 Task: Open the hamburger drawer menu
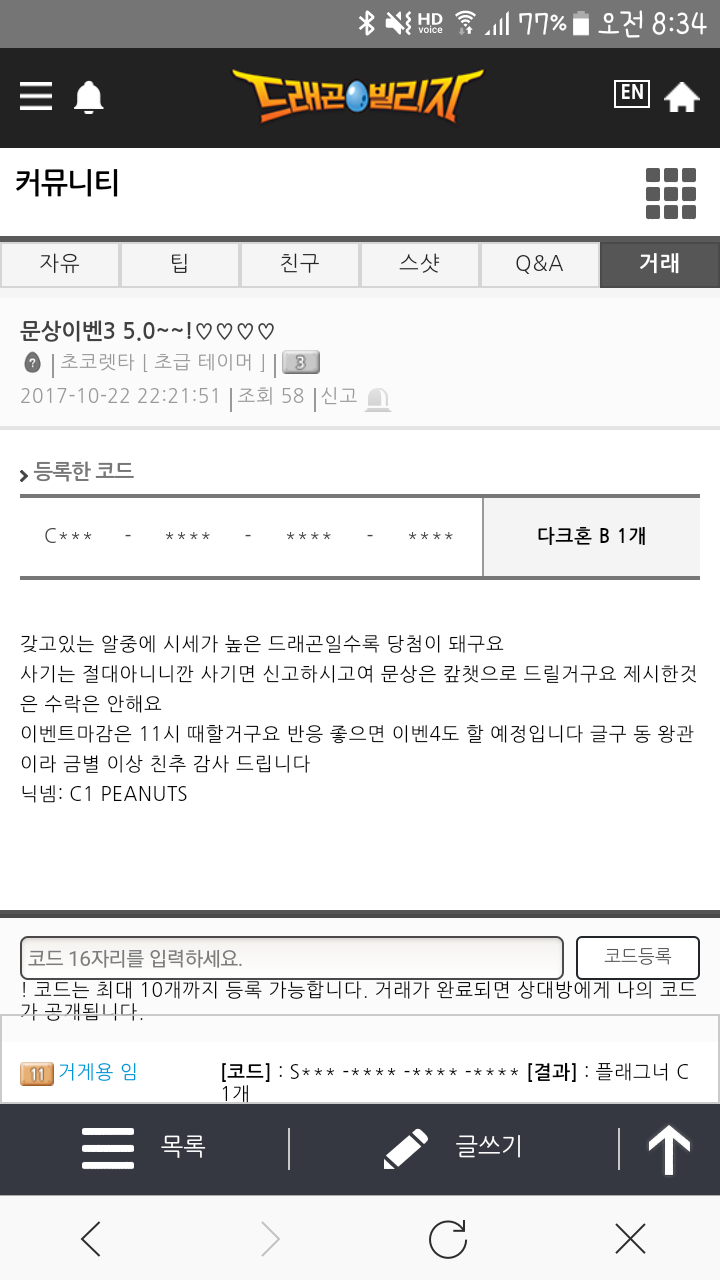coord(36,97)
